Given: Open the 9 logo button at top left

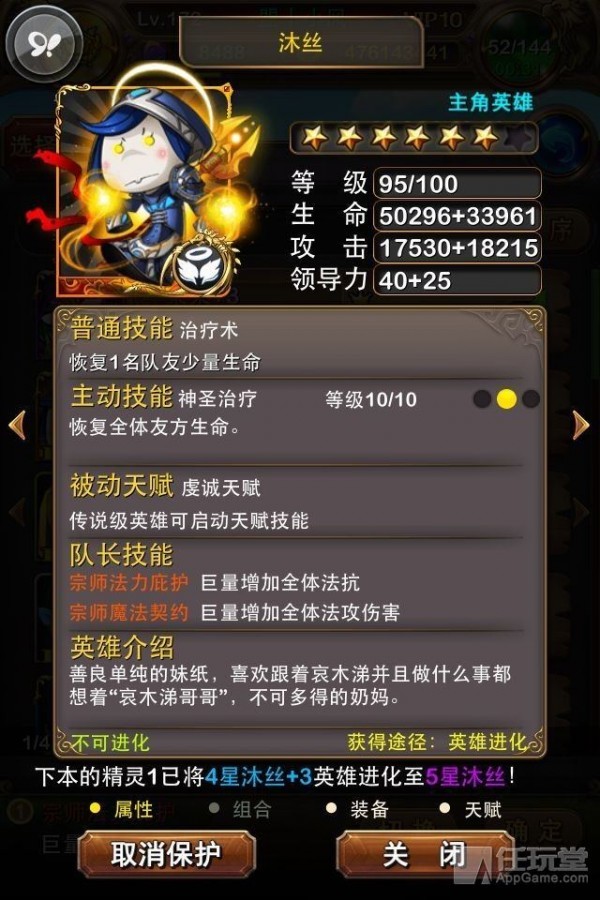Looking at the screenshot, I should pos(42,43).
